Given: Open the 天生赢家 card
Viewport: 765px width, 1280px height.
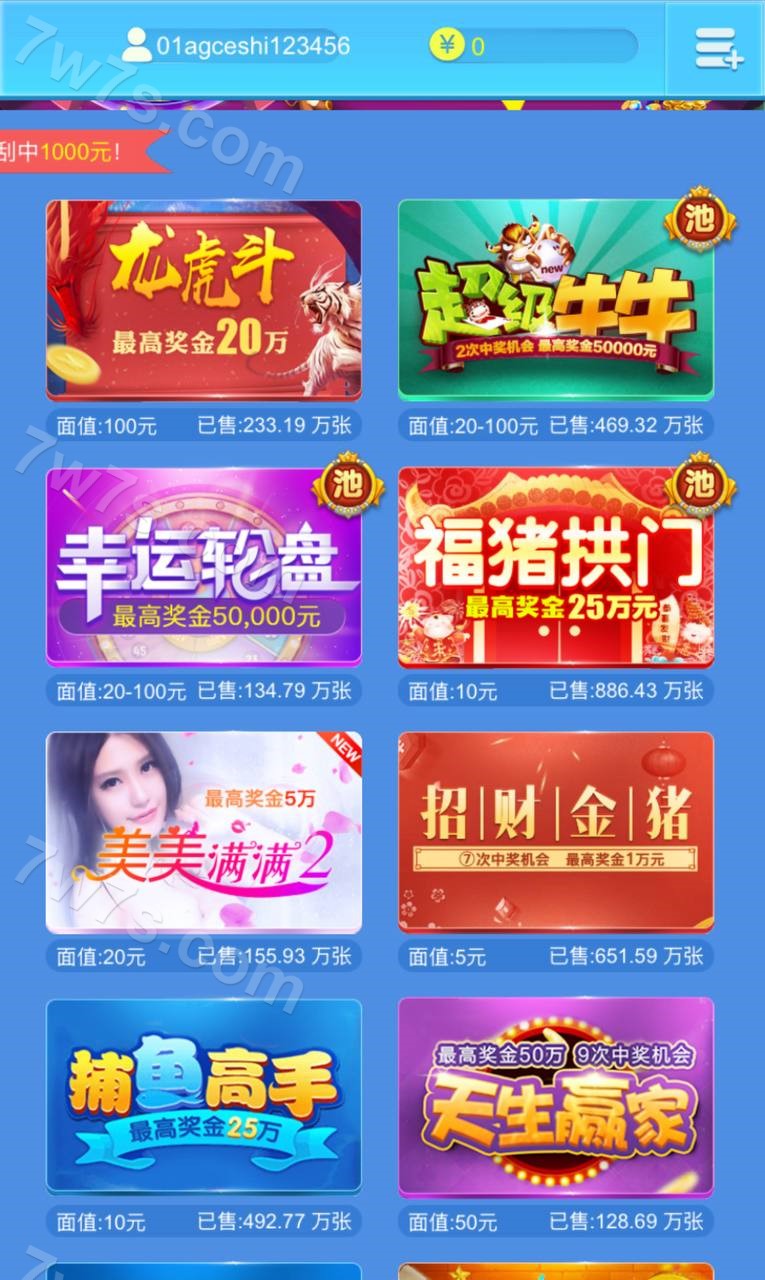Looking at the screenshot, I should point(556,1096).
